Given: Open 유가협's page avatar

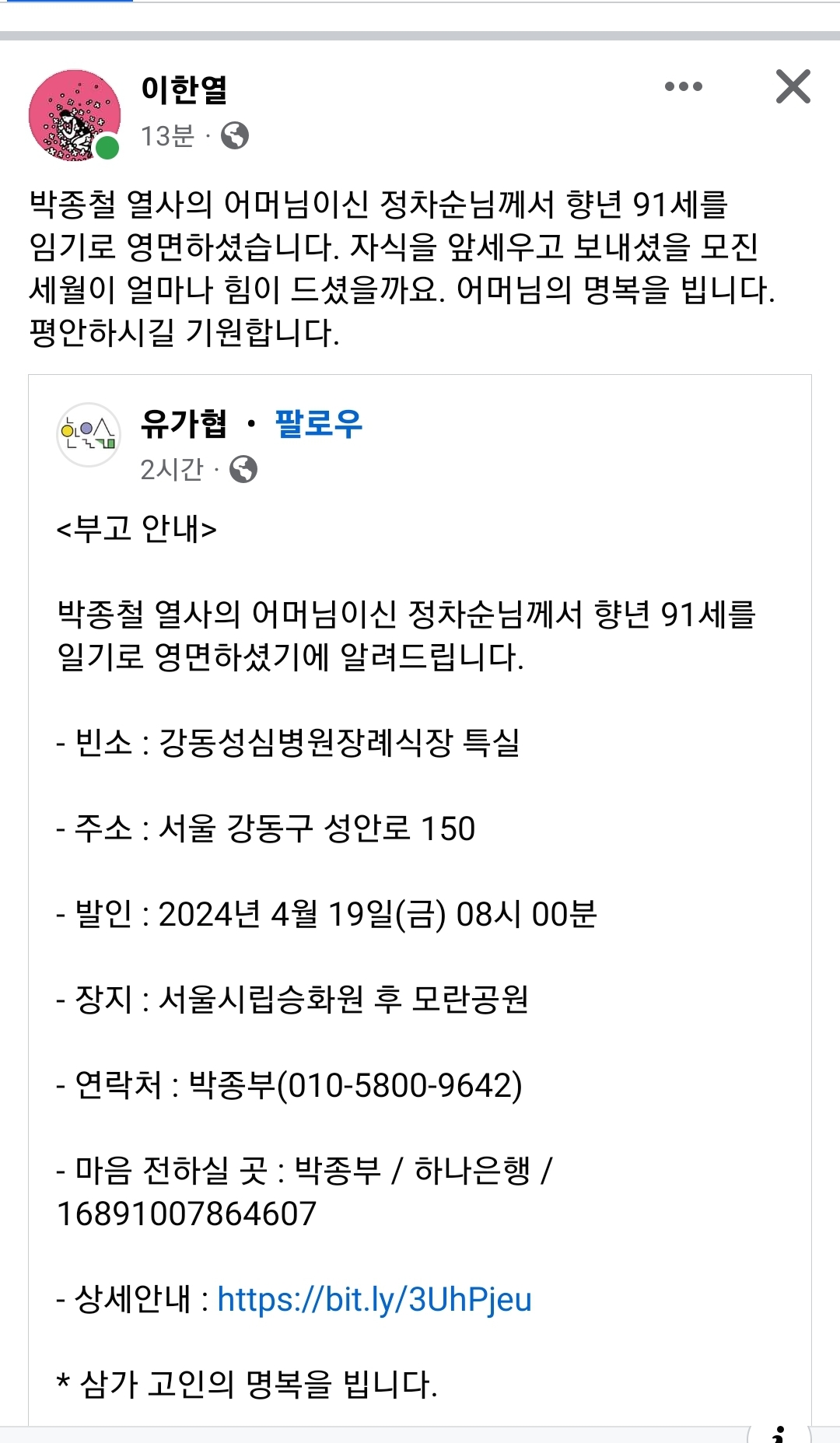Looking at the screenshot, I should (x=89, y=435).
